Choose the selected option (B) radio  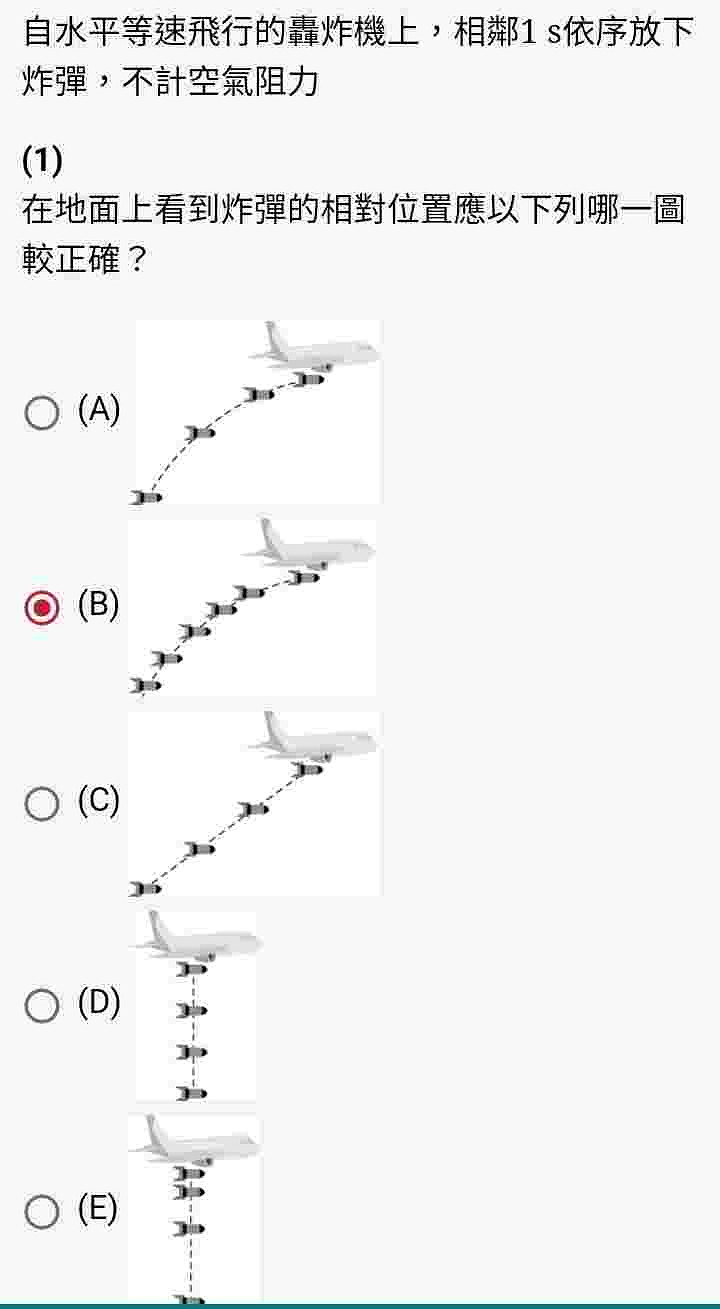point(42,607)
